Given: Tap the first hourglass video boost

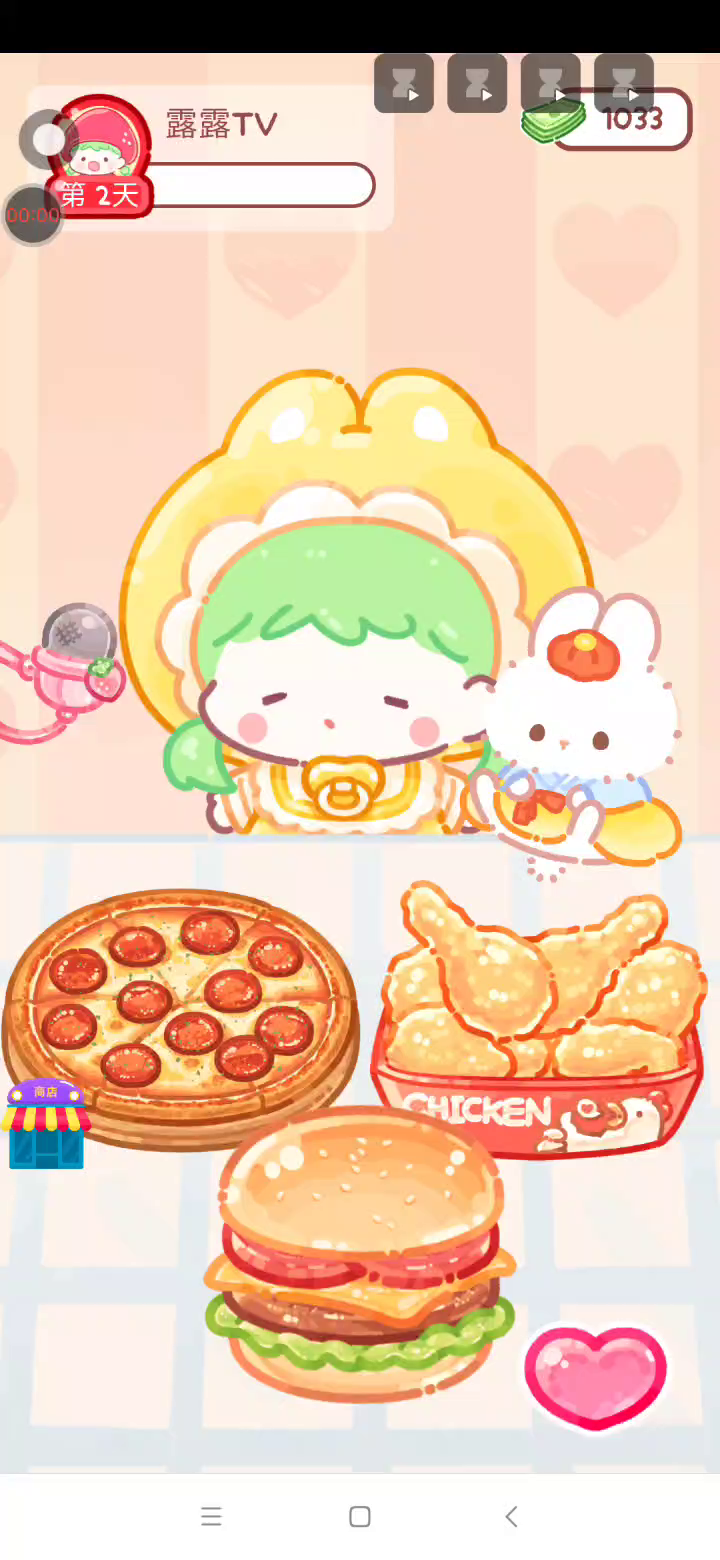Looking at the screenshot, I should click(x=404, y=83).
